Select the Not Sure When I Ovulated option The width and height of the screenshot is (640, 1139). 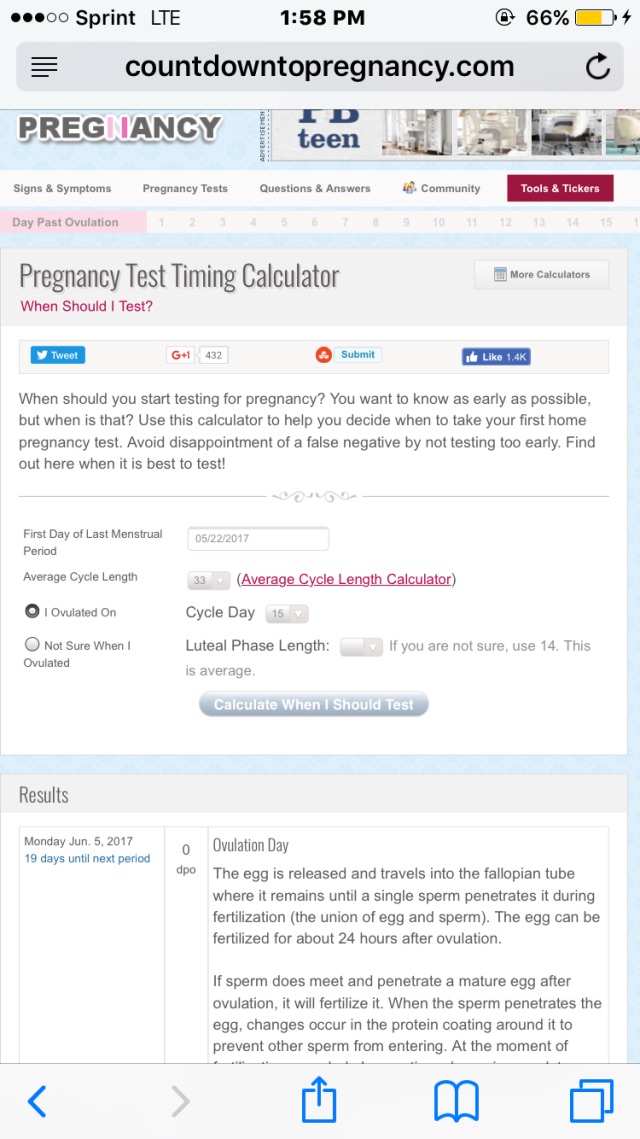(x=33, y=645)
